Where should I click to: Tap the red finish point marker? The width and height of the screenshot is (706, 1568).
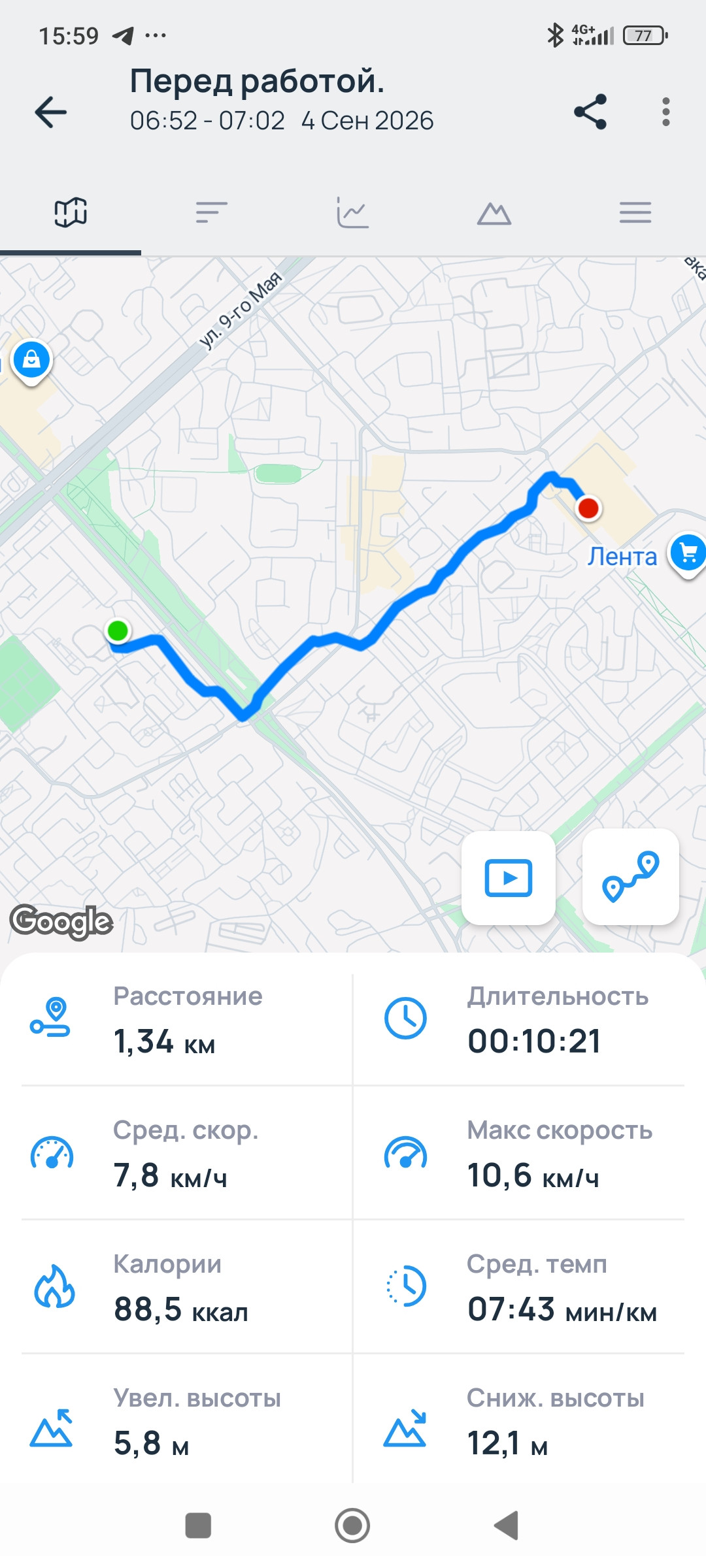click(x=588, y=508)
